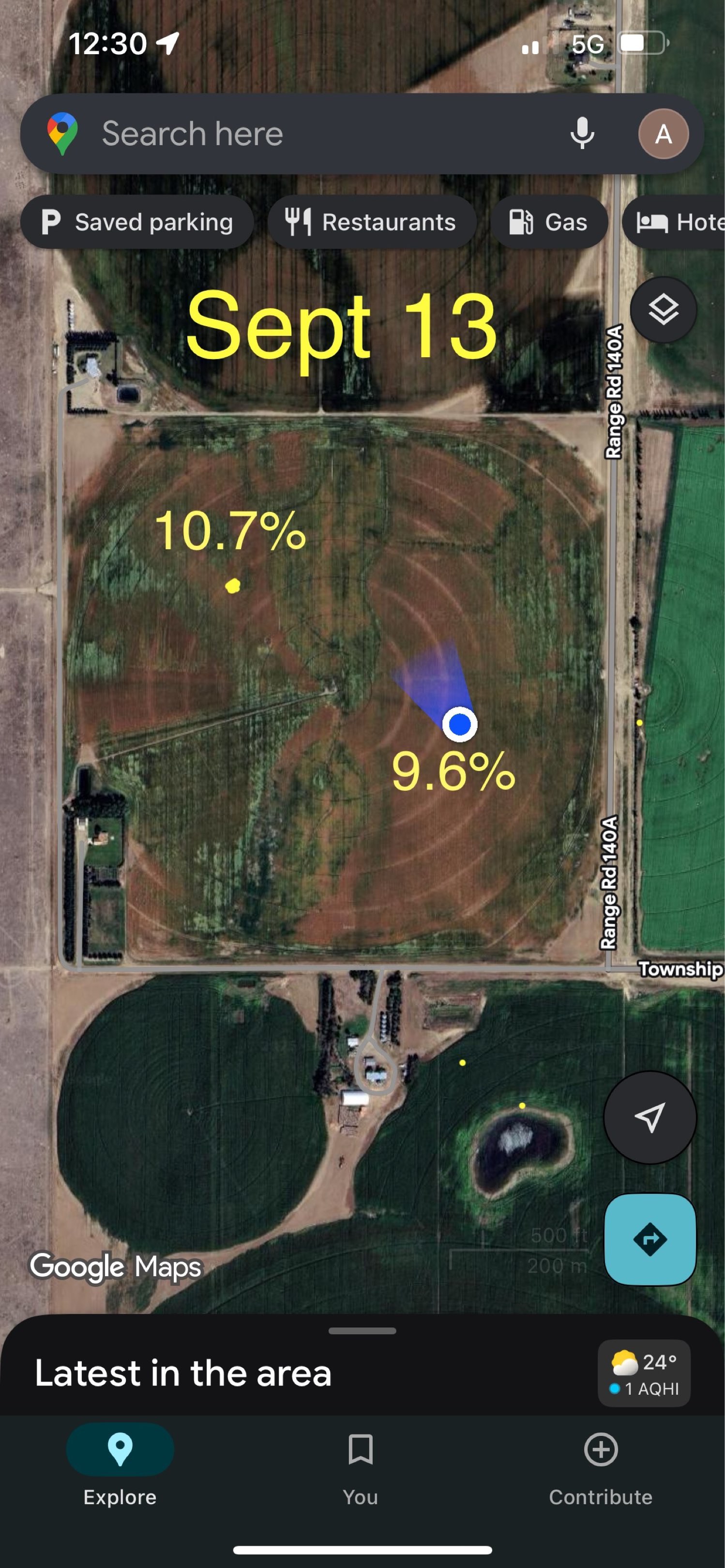Open the map layers button

pyautogui.click(x=663, y=310)
